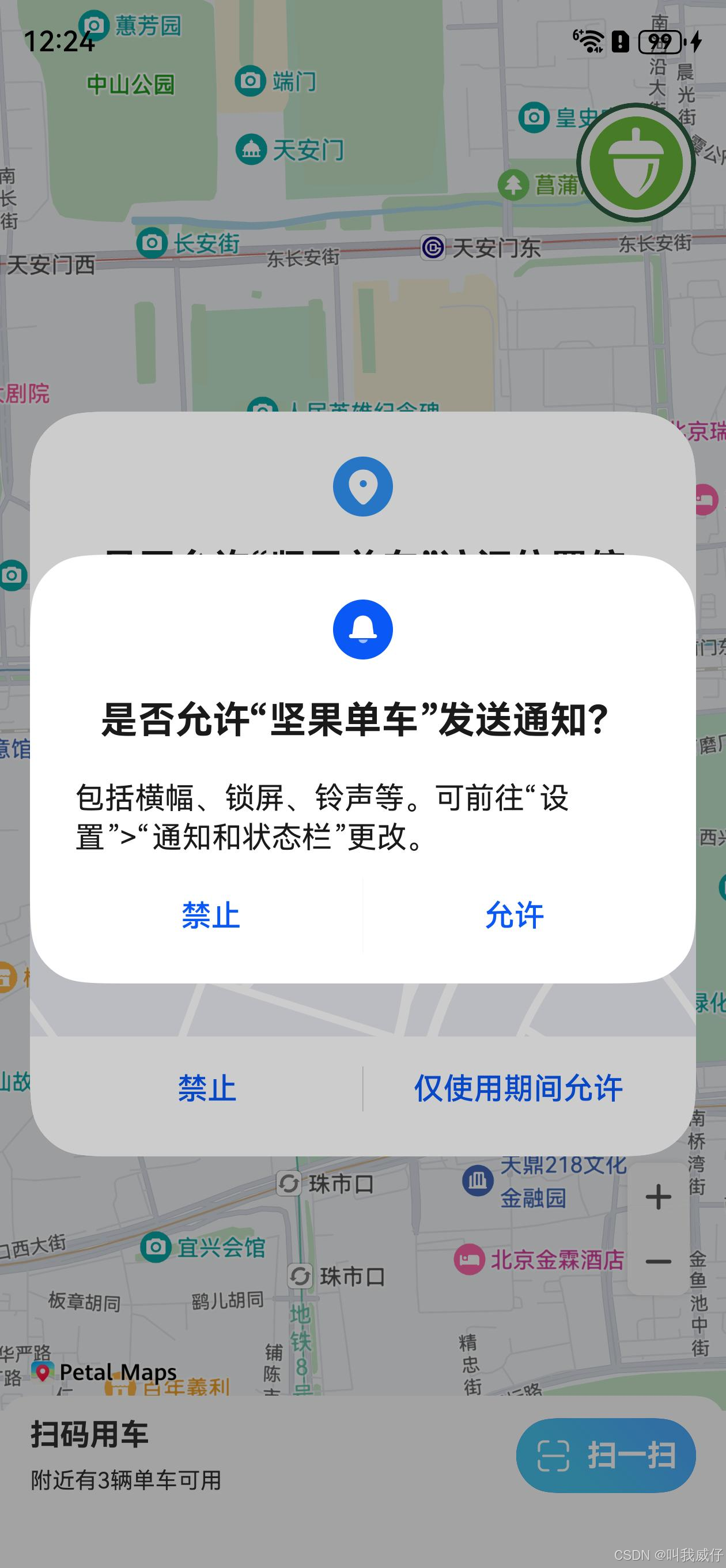The height and width of the screenshot is (1568, 726).
Task: Tap the 扫一扫 scan button
Action: (x=606, y=1456)
